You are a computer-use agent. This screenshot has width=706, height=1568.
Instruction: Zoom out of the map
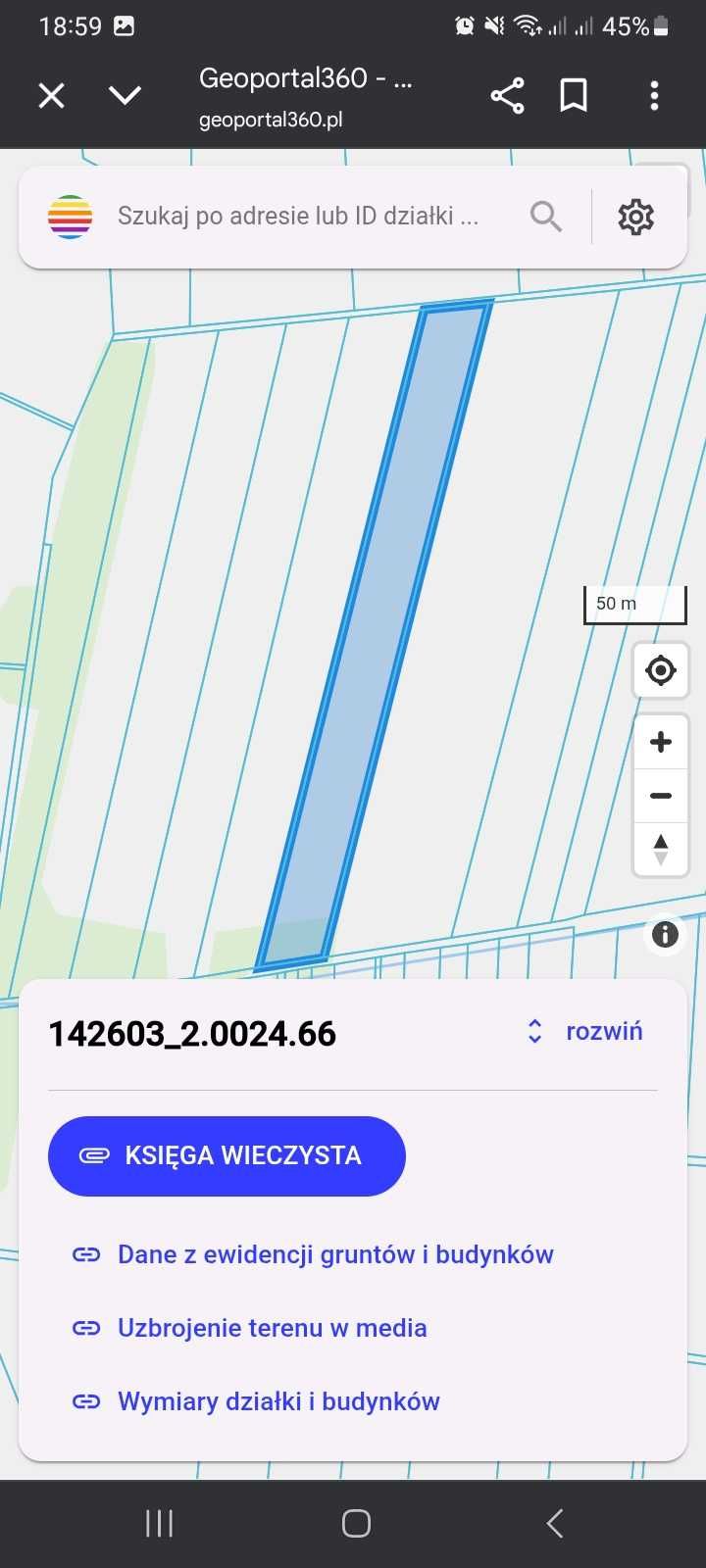point(661,795)
